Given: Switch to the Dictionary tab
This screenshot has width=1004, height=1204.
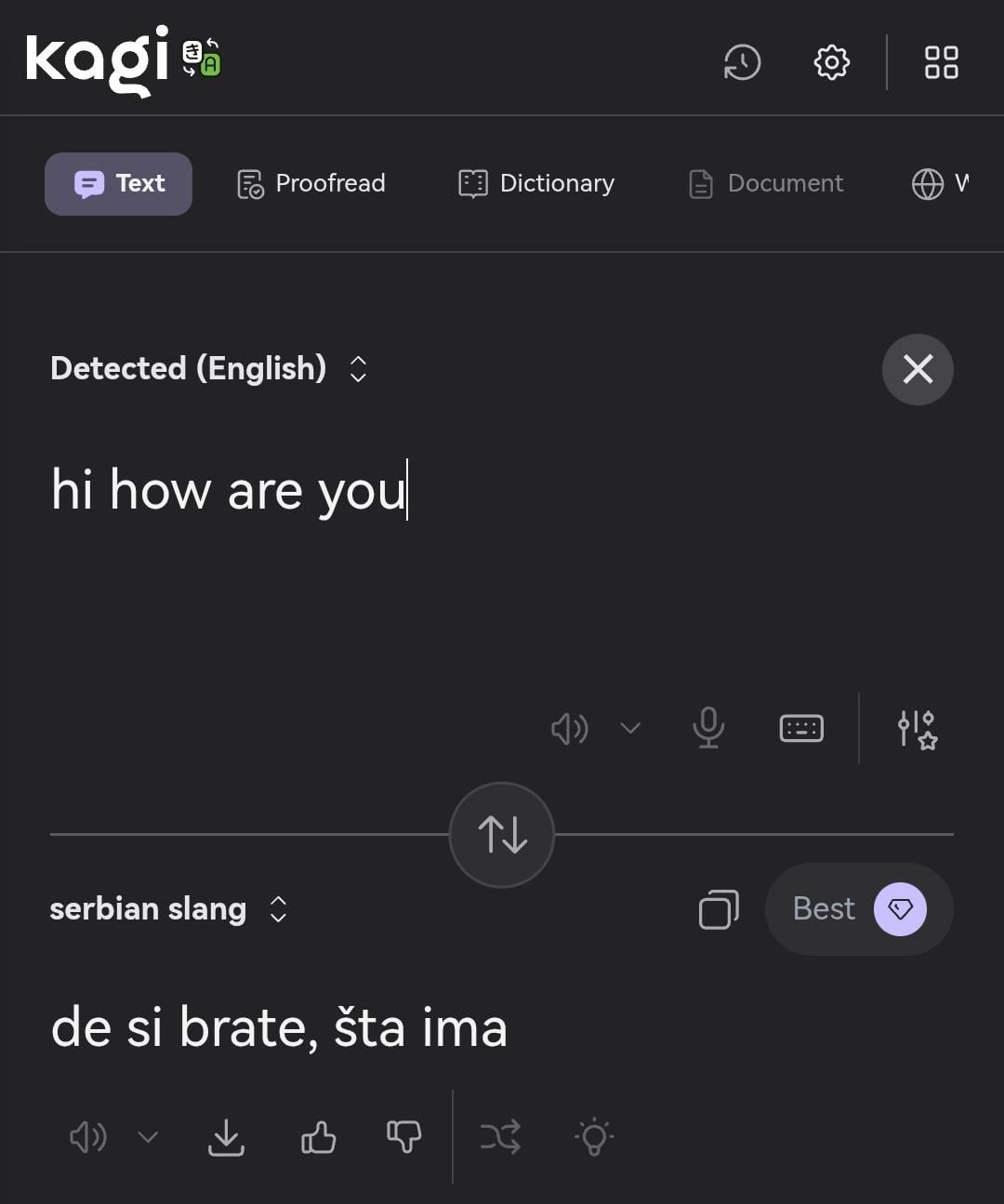Looking at the screenshot, I should coord(536,184).
